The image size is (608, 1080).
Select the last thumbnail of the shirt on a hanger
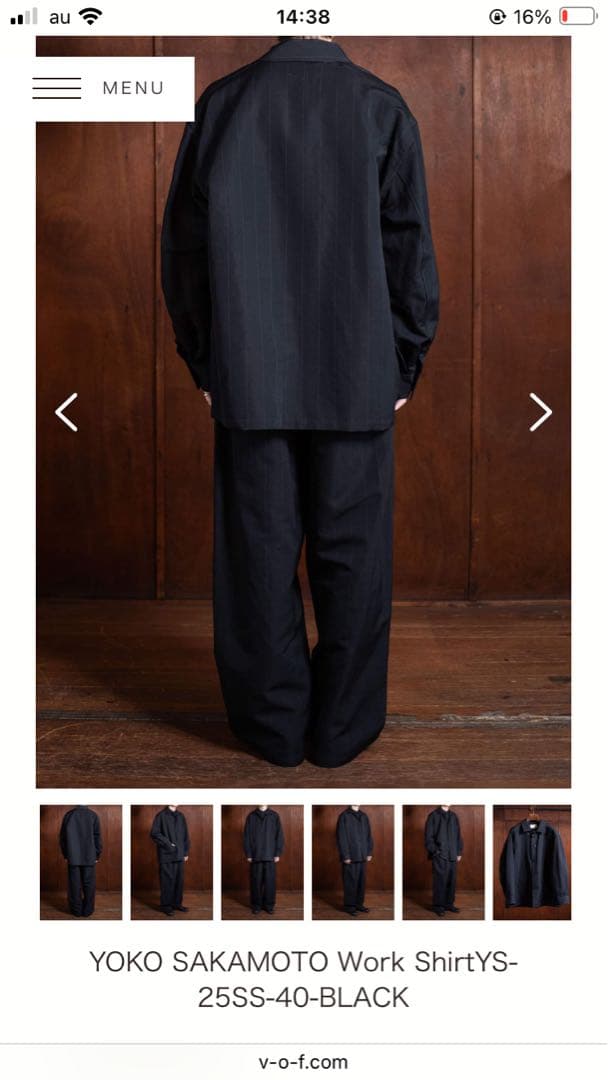532,862
